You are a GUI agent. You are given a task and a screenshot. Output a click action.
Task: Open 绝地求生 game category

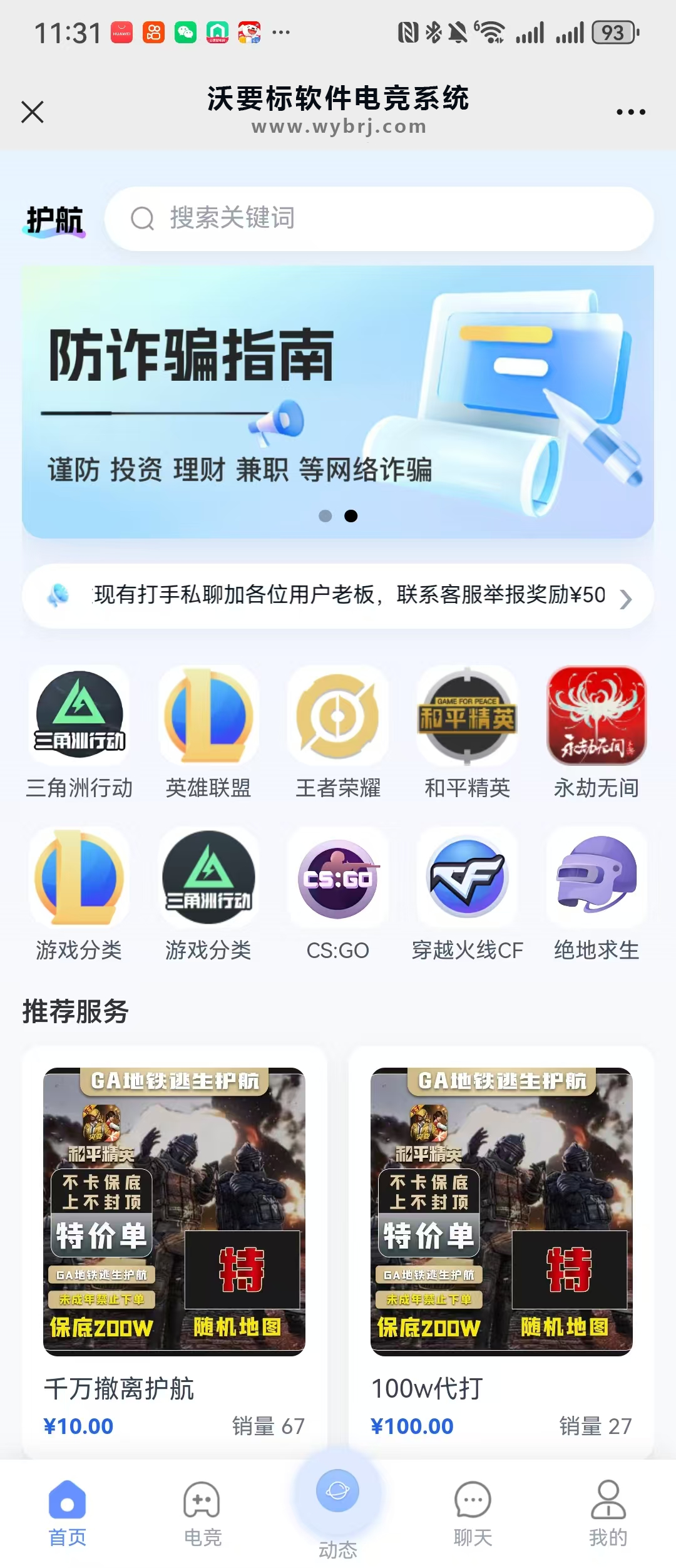pyautogui.click(x=597, y=895)
